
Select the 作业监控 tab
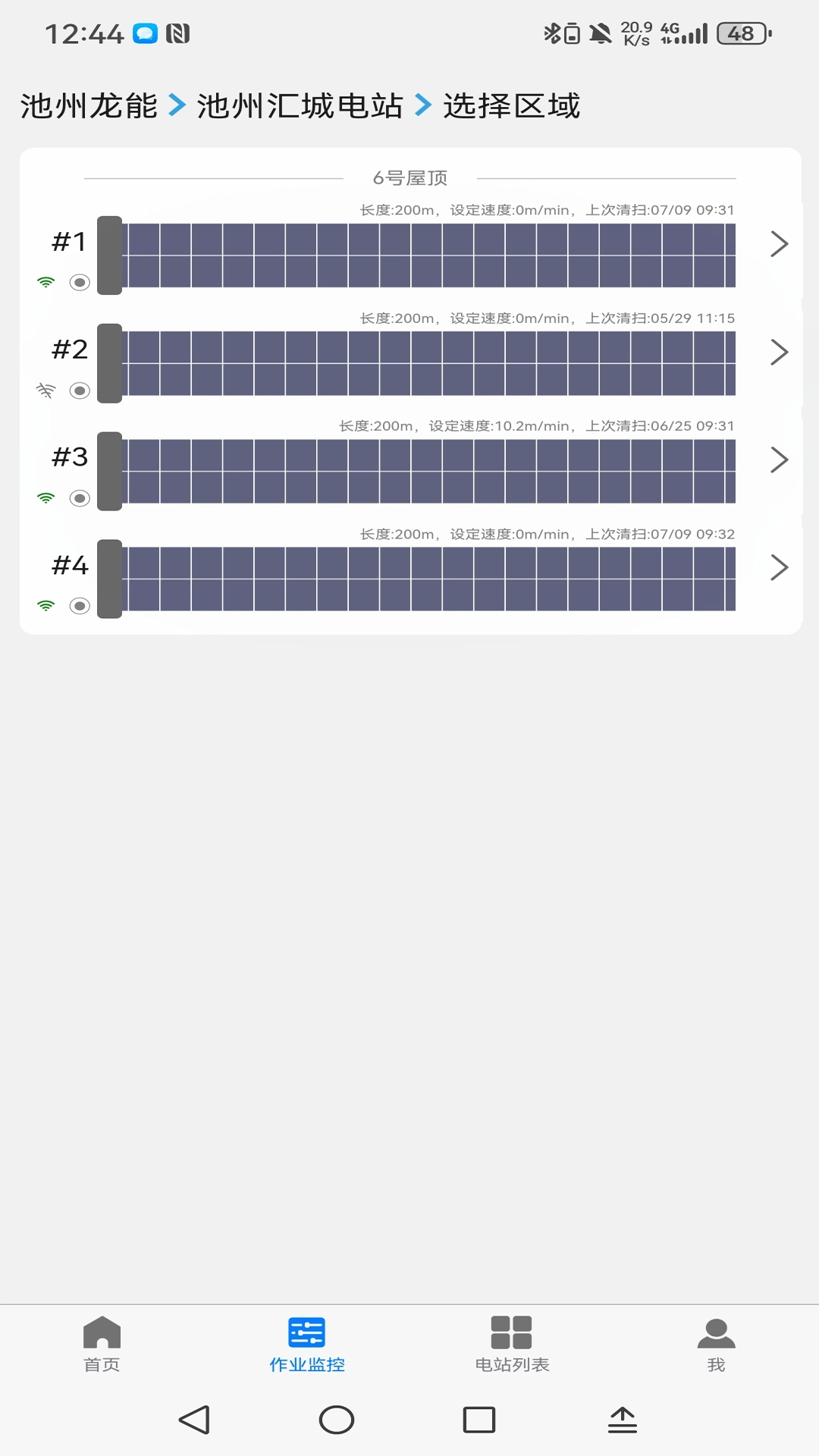click(307, 1345)
